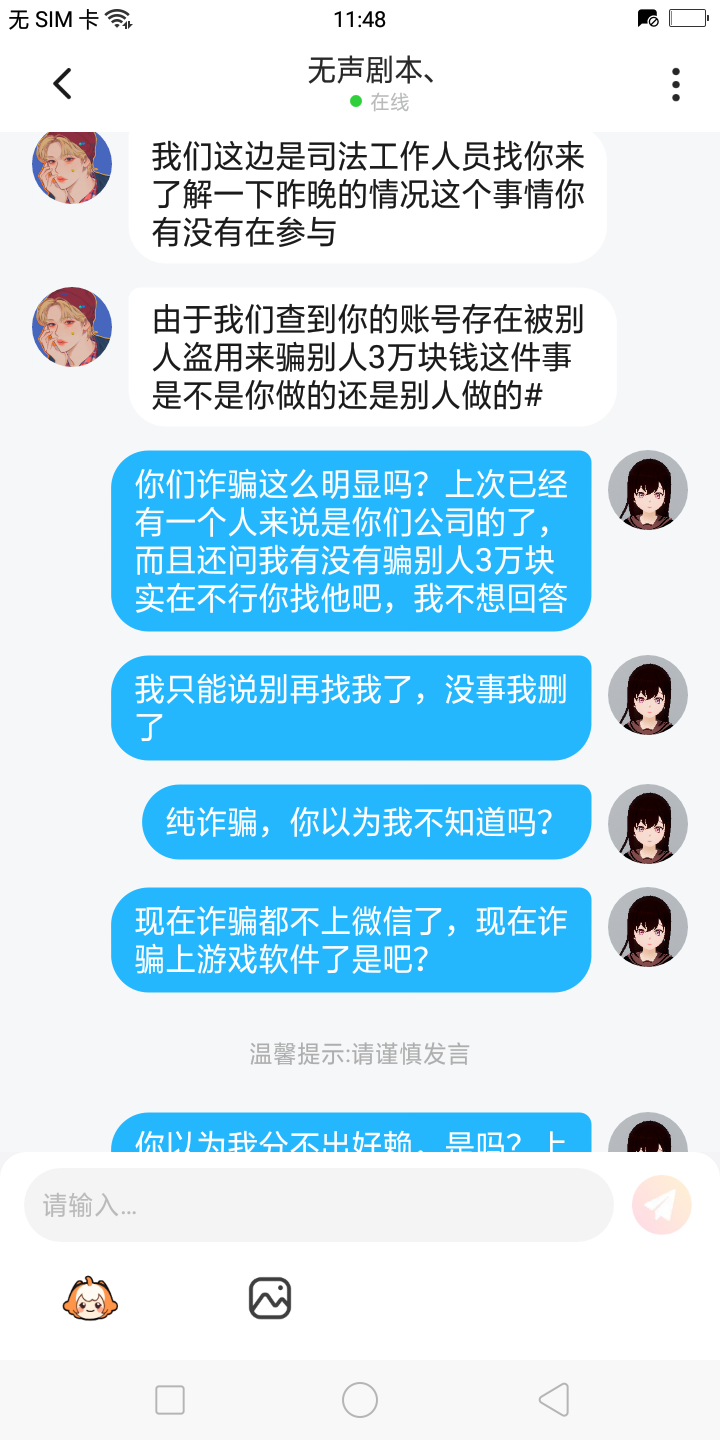Go back from the 无声剧本、 chat

pos(63,84)
